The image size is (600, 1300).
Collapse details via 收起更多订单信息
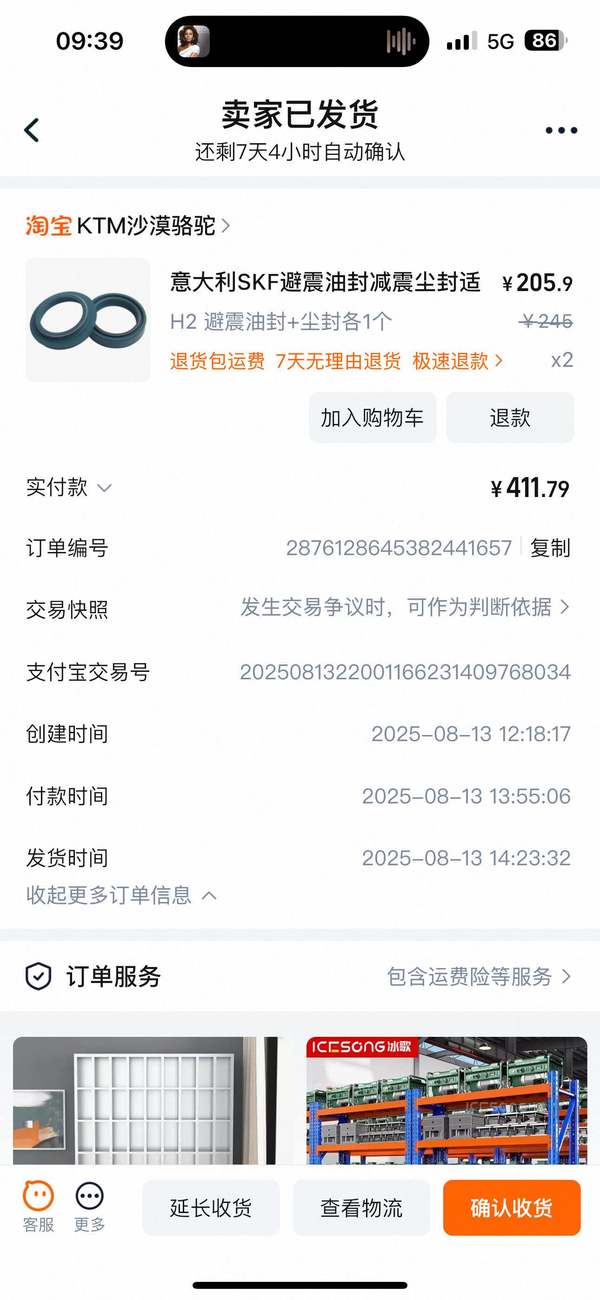(x=121, y=895)
